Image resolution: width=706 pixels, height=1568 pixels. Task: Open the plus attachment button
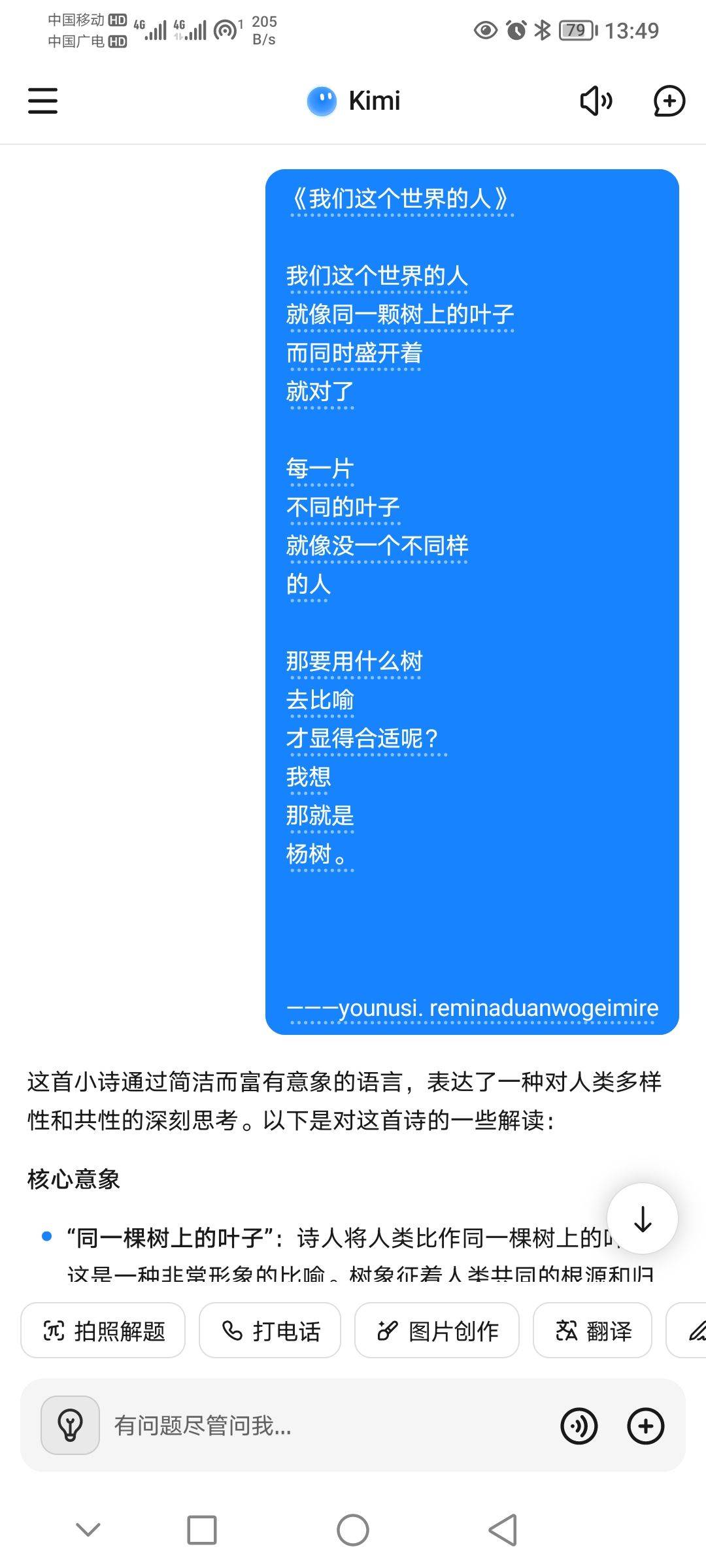pyautogui.click(x=646, y=1426)
